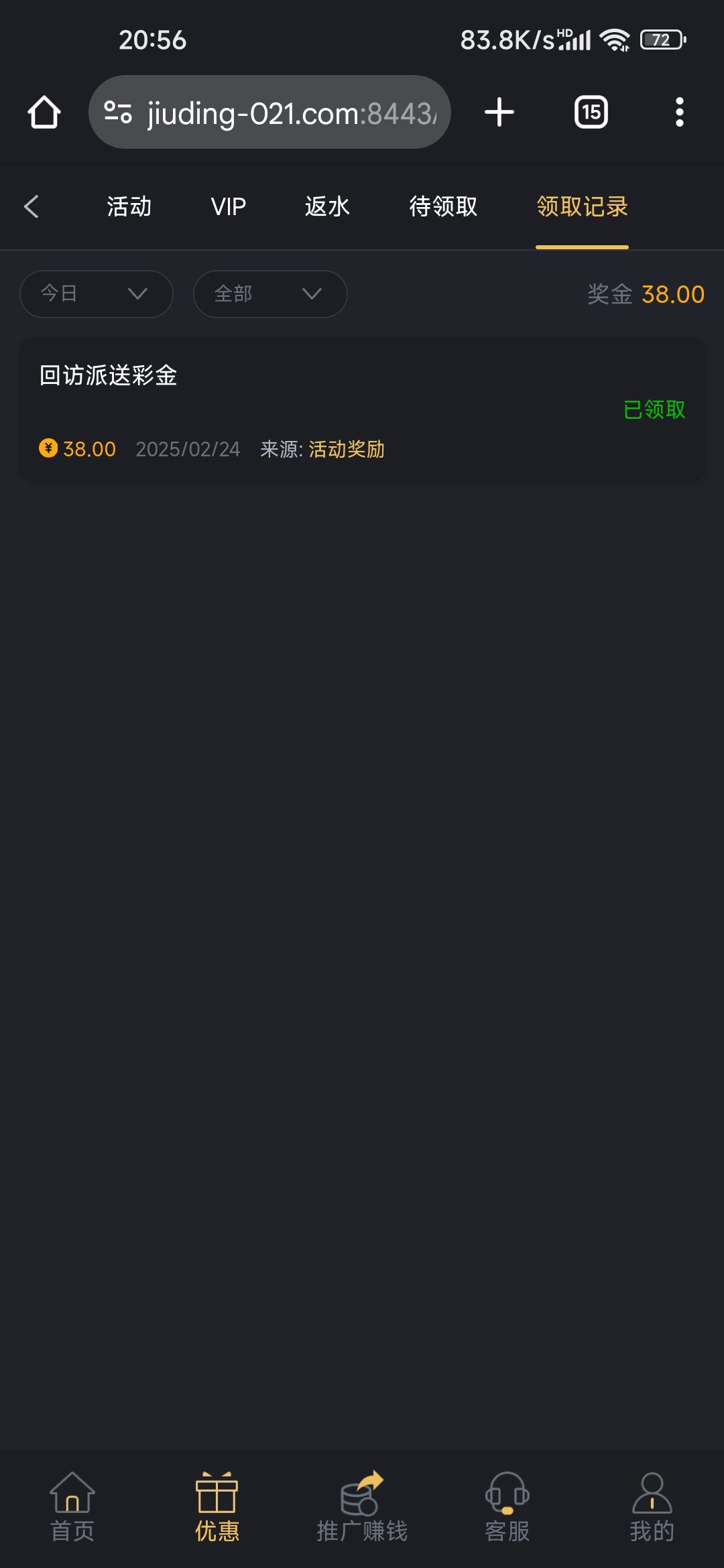Tap the browser home icon
This screenshot has width=724, height=1568.
[x=44, y=113]
